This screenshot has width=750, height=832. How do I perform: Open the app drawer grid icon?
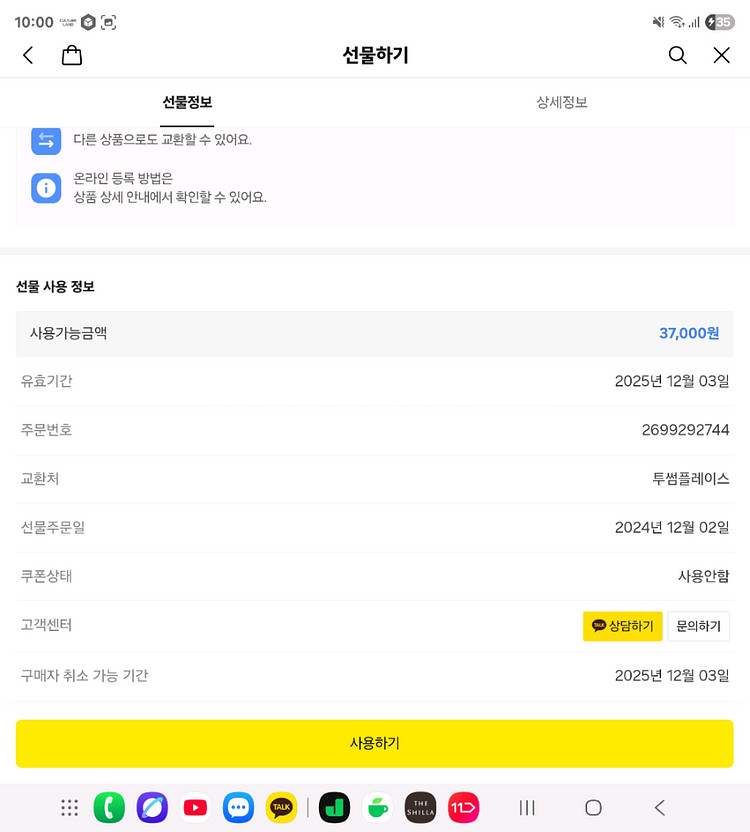point(69,807)
